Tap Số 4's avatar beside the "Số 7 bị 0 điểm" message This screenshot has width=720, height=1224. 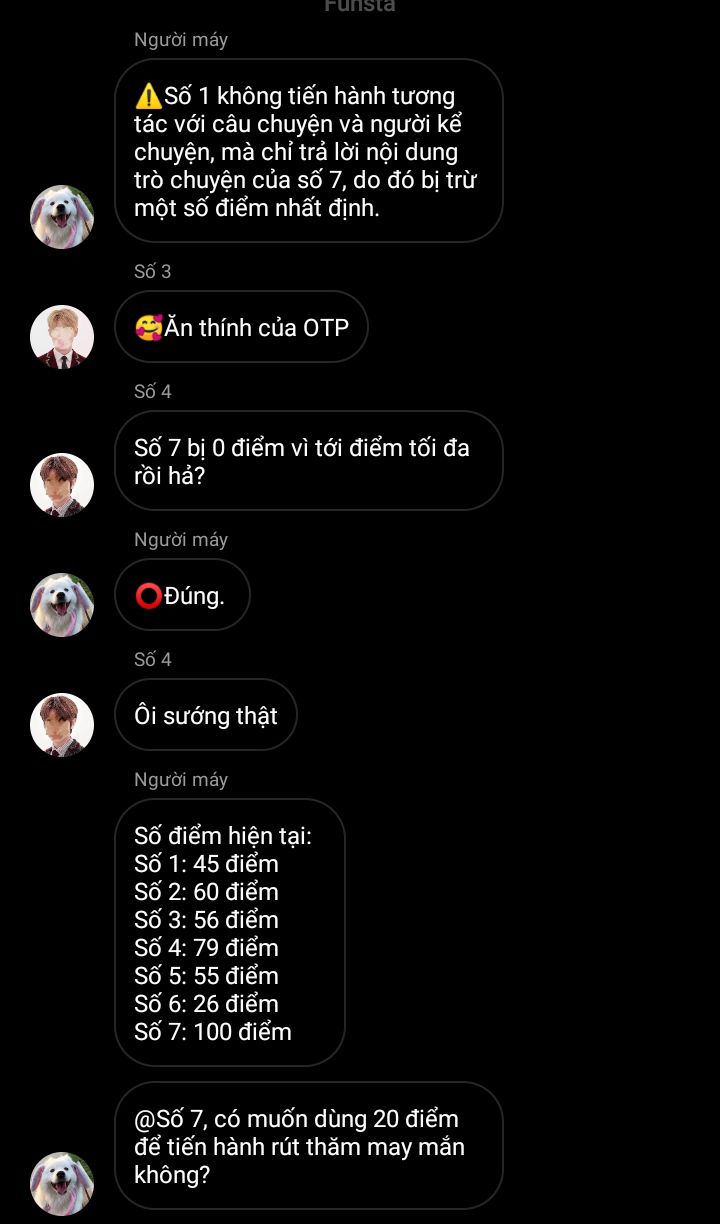62,485
